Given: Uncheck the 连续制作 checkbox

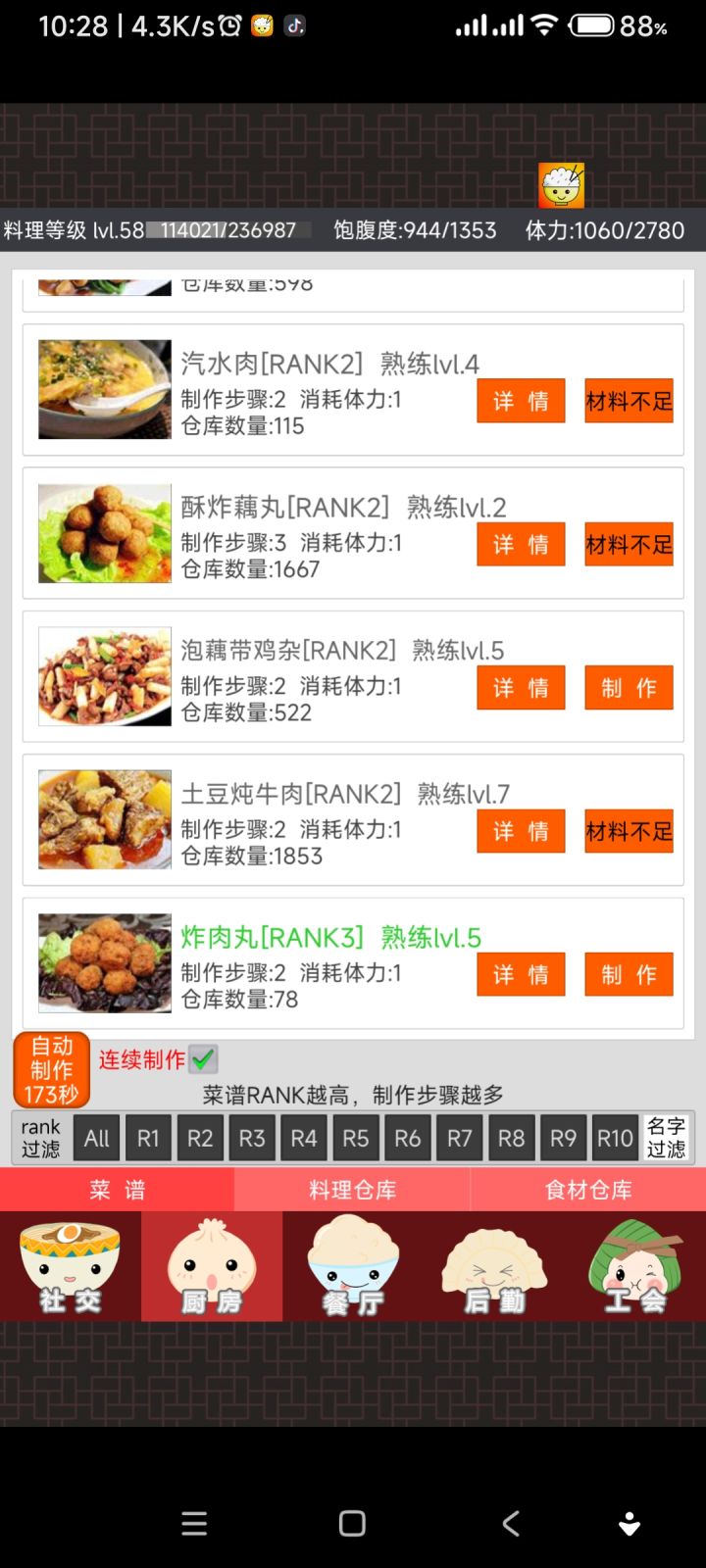Looking at the screenshot, I should click(x=203, y=1059).
